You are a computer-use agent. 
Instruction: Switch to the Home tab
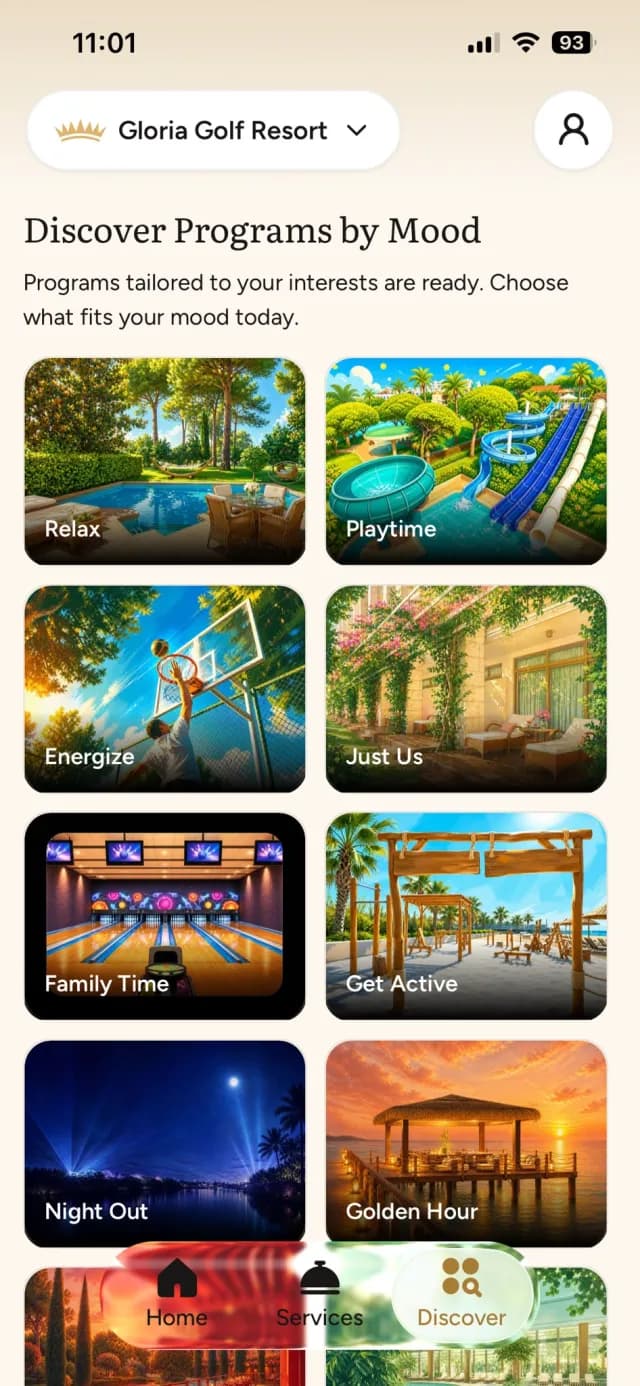177,1294
